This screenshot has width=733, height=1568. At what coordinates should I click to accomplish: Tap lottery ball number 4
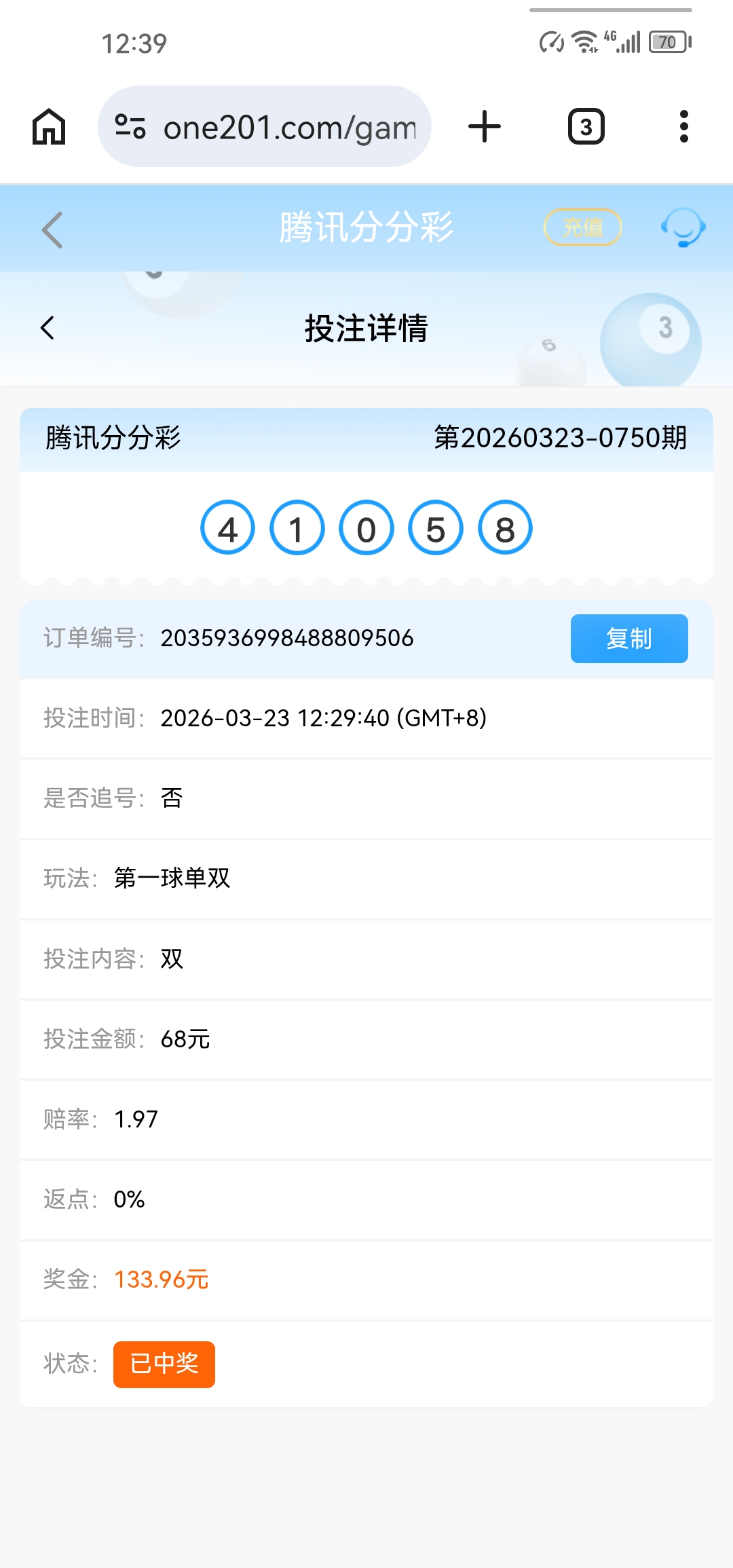(227, 528)
